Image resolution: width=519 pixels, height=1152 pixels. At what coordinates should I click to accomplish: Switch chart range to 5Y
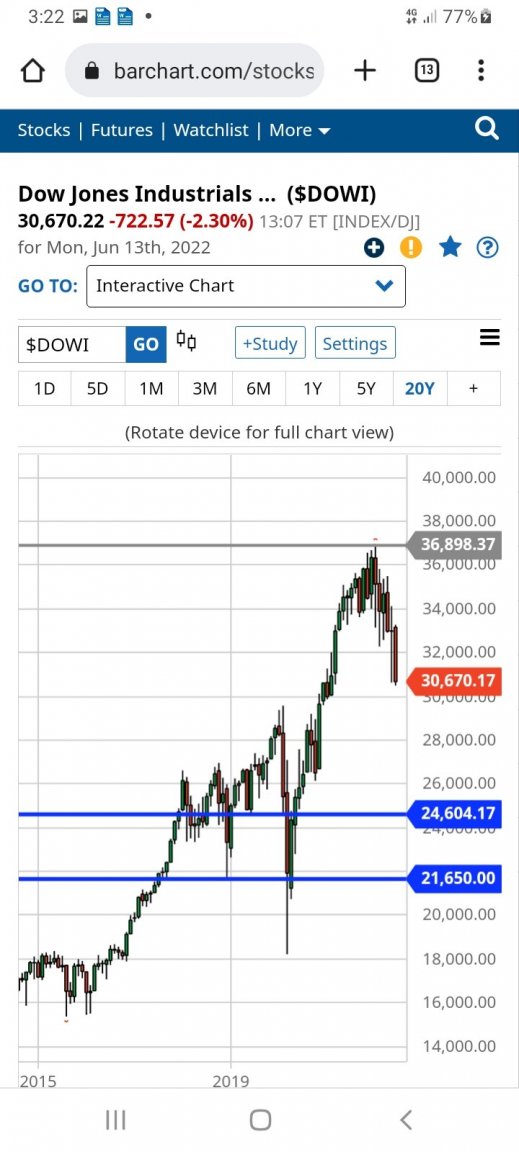(x=366, y=389)
